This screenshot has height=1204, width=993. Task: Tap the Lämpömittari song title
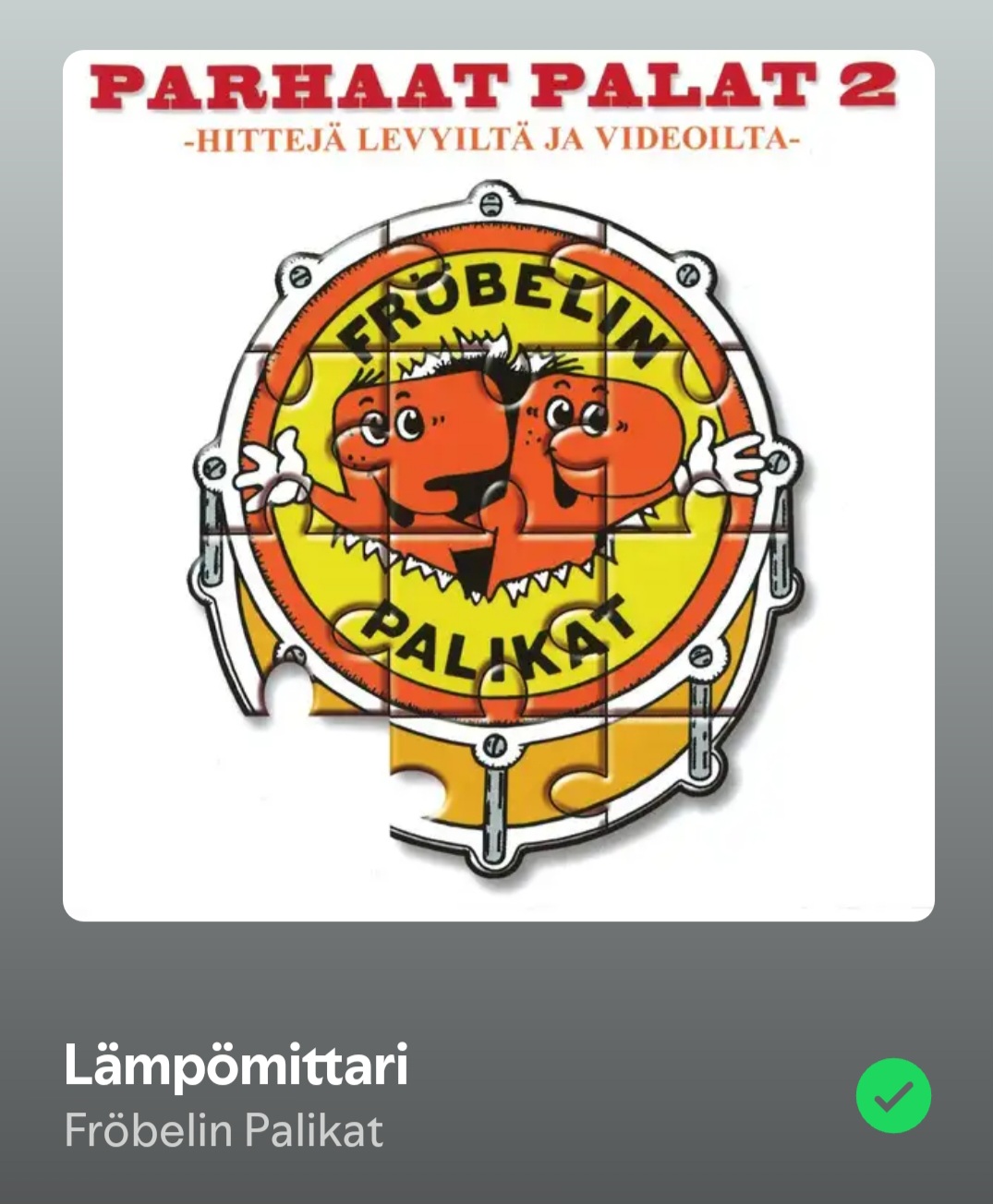coord(236,1066)
